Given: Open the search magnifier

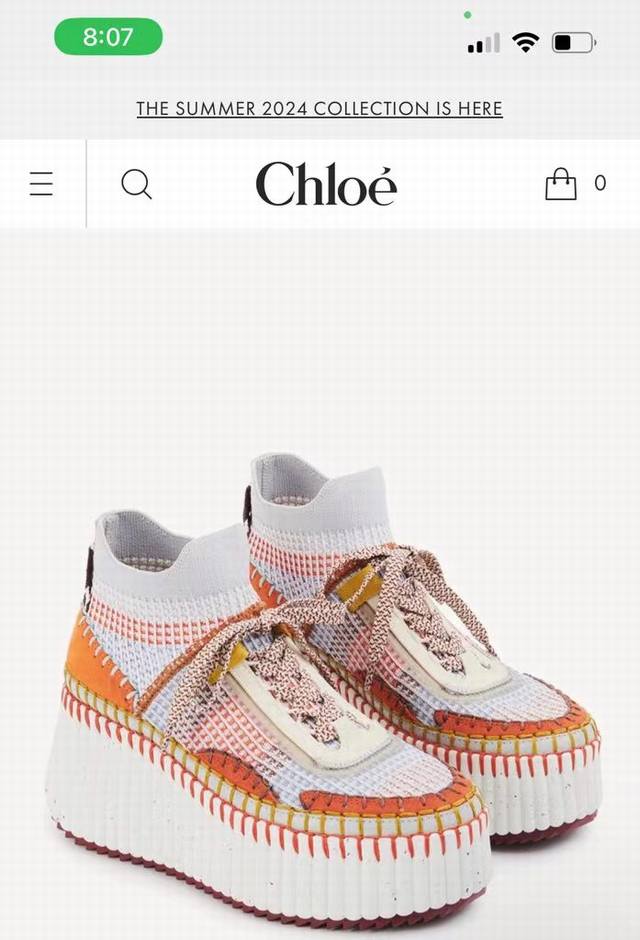Looking at the screenshot, I should (x=136, y=184).
